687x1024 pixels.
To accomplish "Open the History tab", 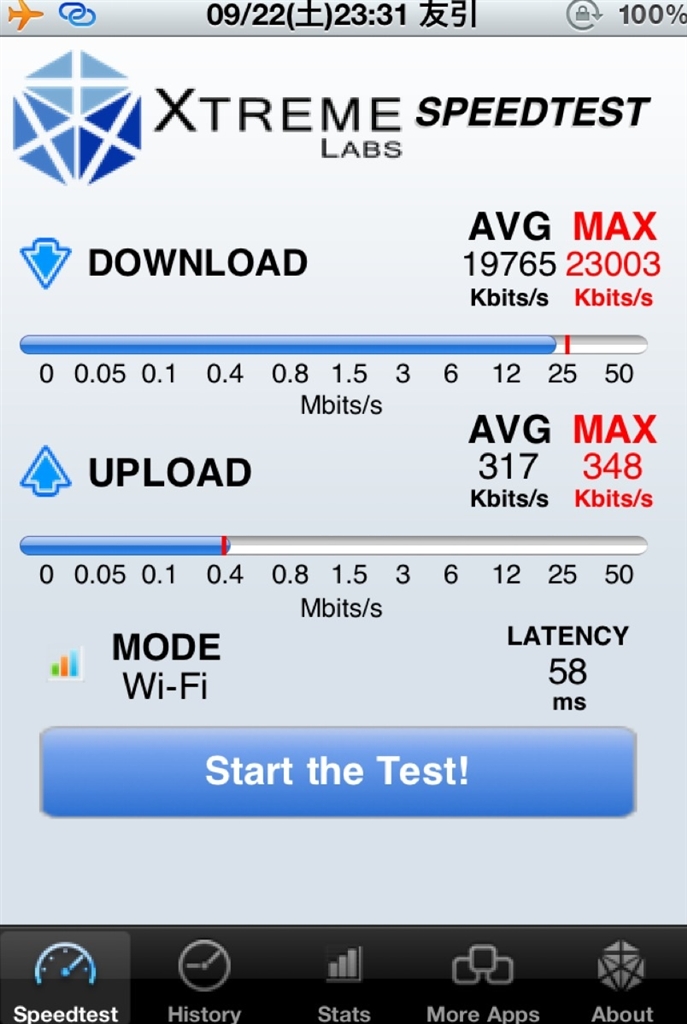I will coord(204,980).
